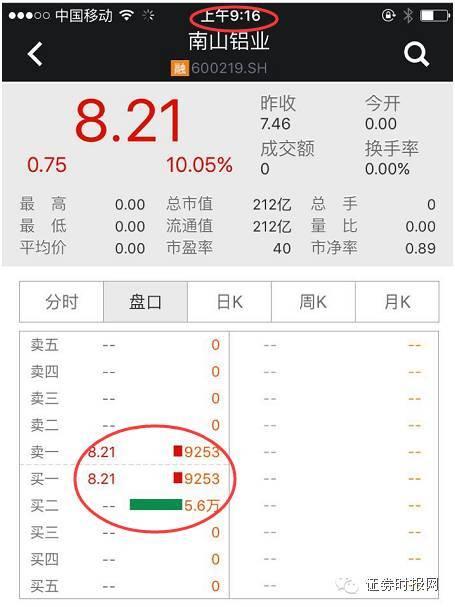View the 月K chart tab
455x607 pixels.
pyautogui.click(x=397, y=302)
